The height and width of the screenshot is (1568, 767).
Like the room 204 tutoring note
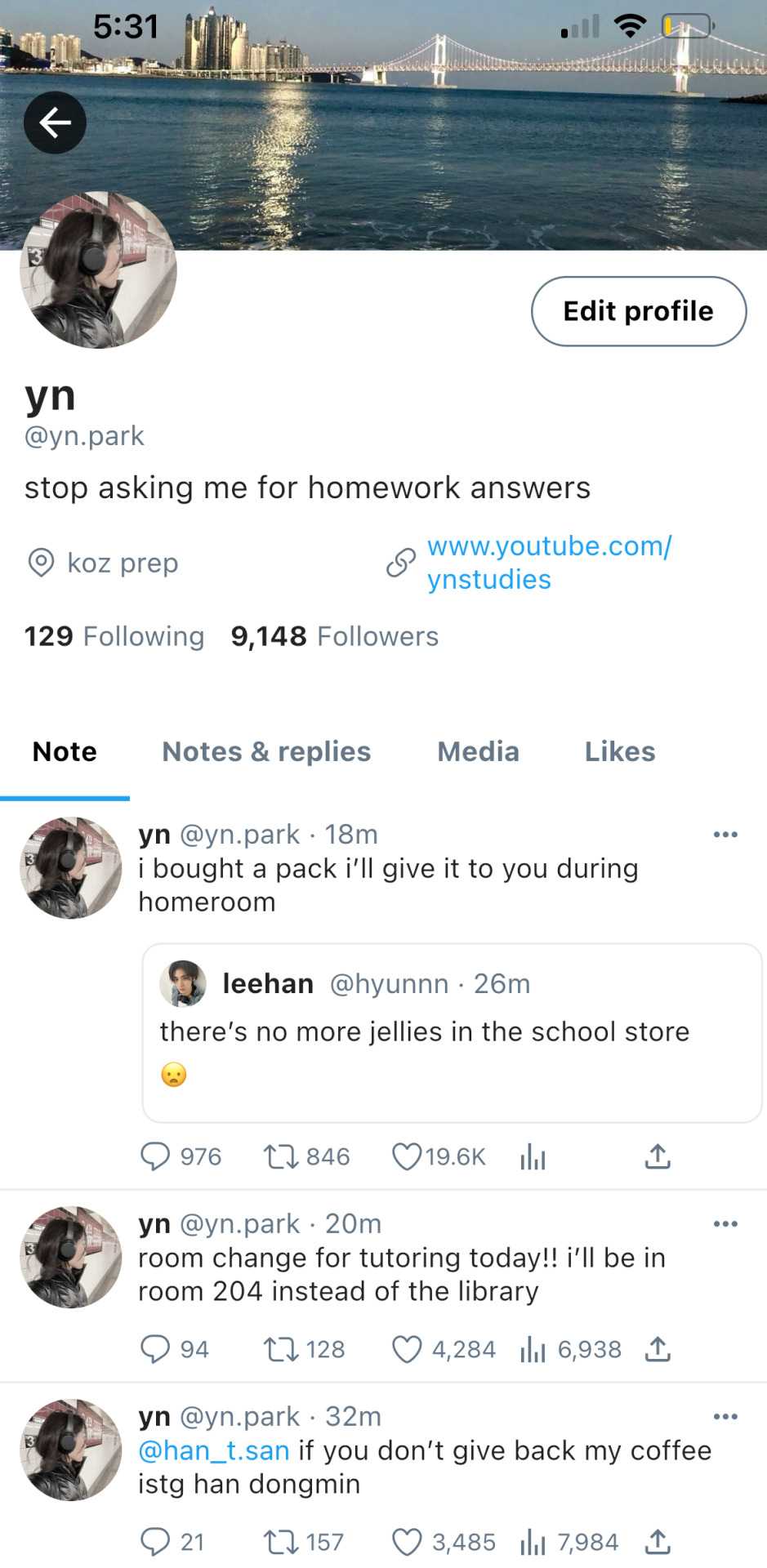point(407,1349)
